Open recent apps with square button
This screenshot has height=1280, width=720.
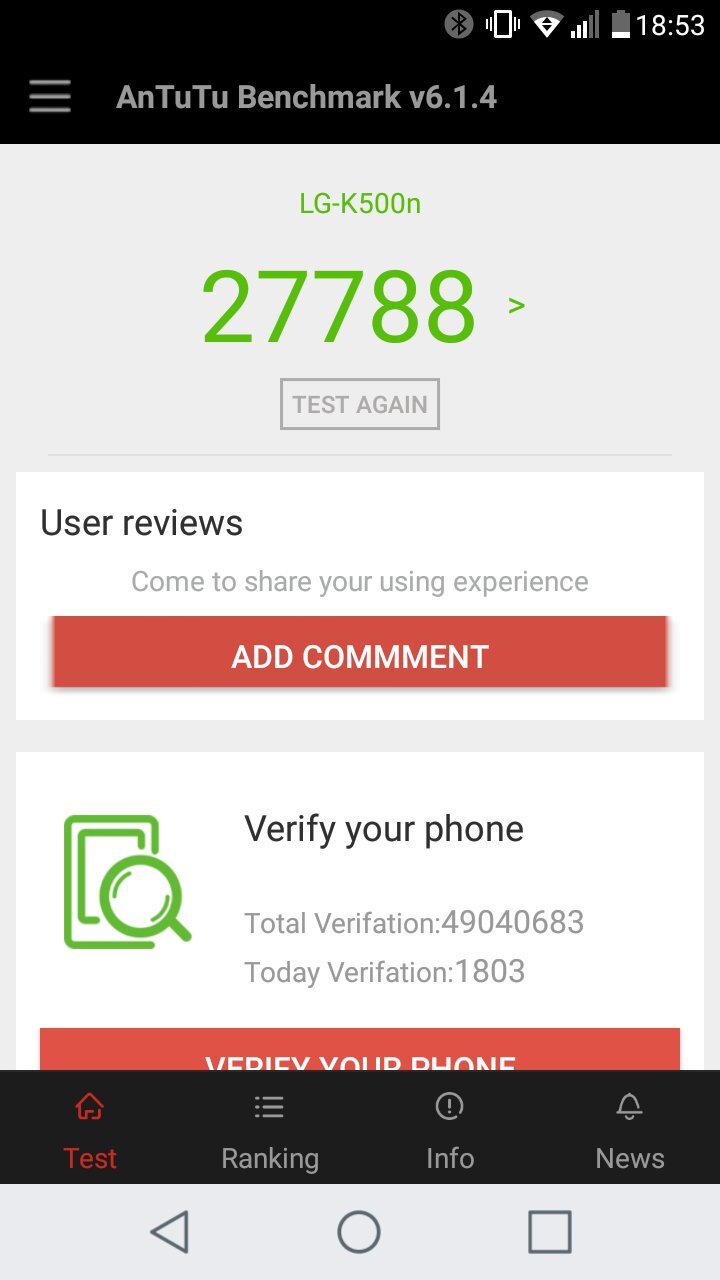click(548, 1232)
